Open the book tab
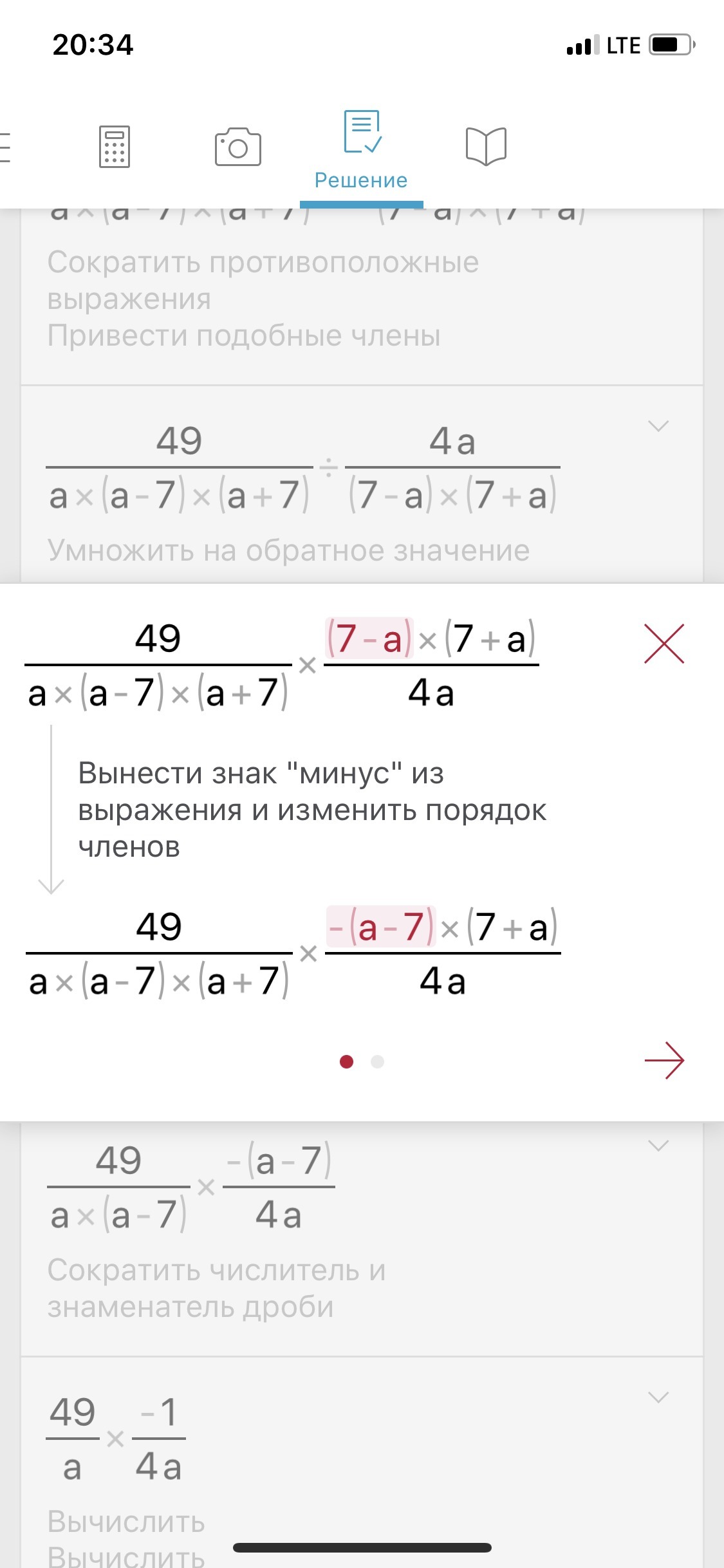724x1568 pixels. pos(486,147)
